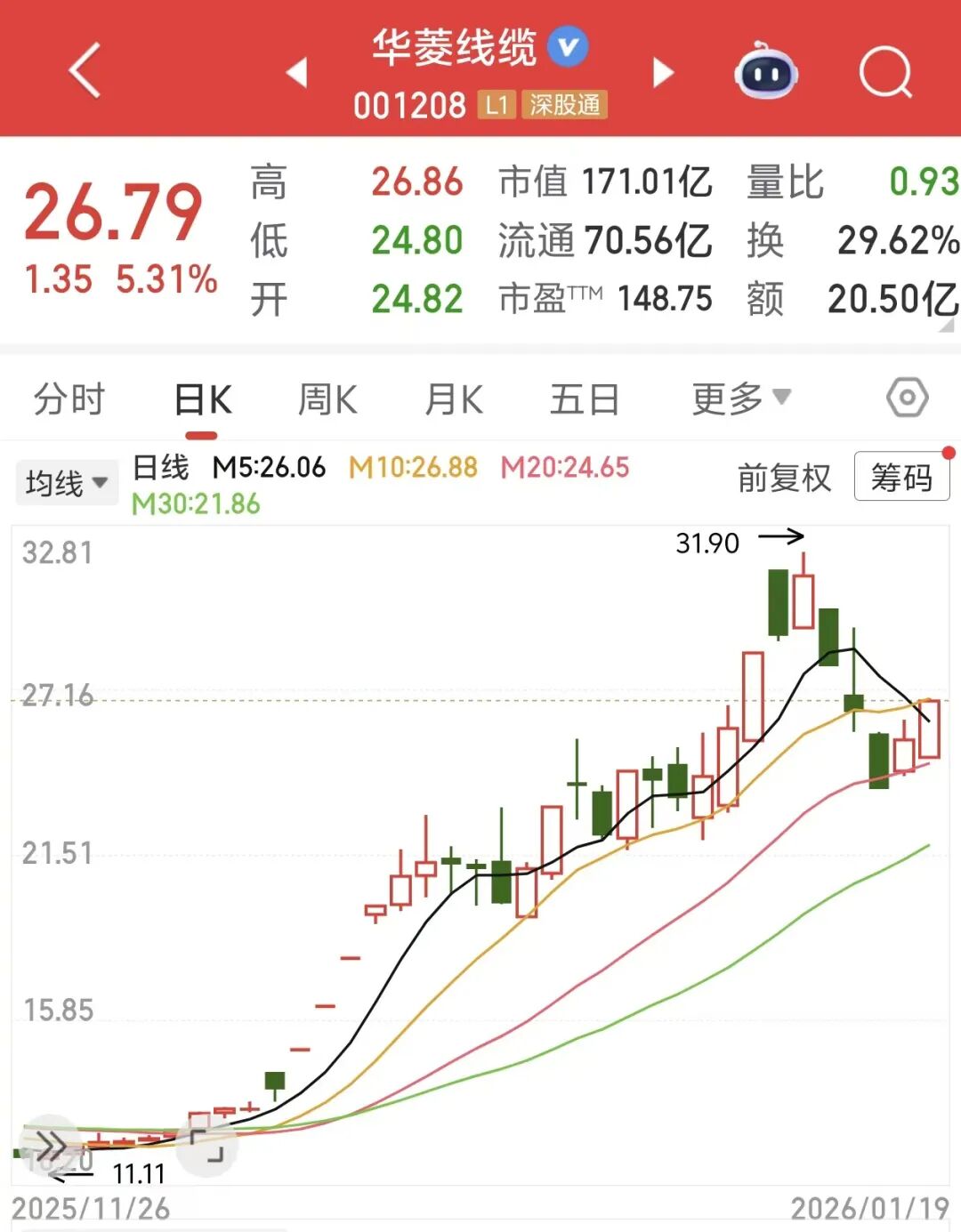Image resolution: width=961 pixels, height=1232 pixels.
Task: Tap the back arrow to exit the stock page
Action: (x=85, y=69)
